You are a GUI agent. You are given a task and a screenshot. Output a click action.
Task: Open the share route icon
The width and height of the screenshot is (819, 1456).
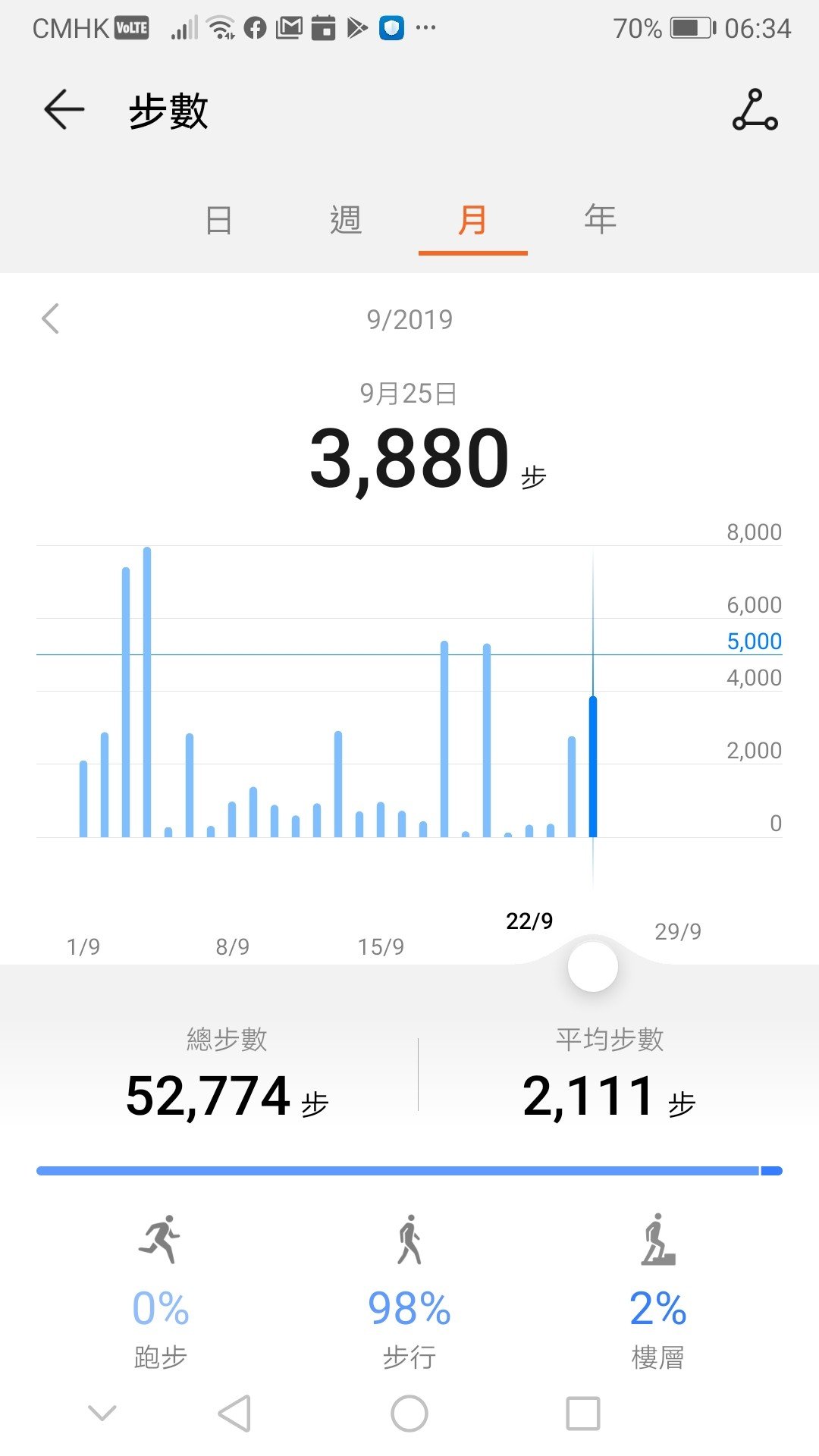(x=755, y=110)
